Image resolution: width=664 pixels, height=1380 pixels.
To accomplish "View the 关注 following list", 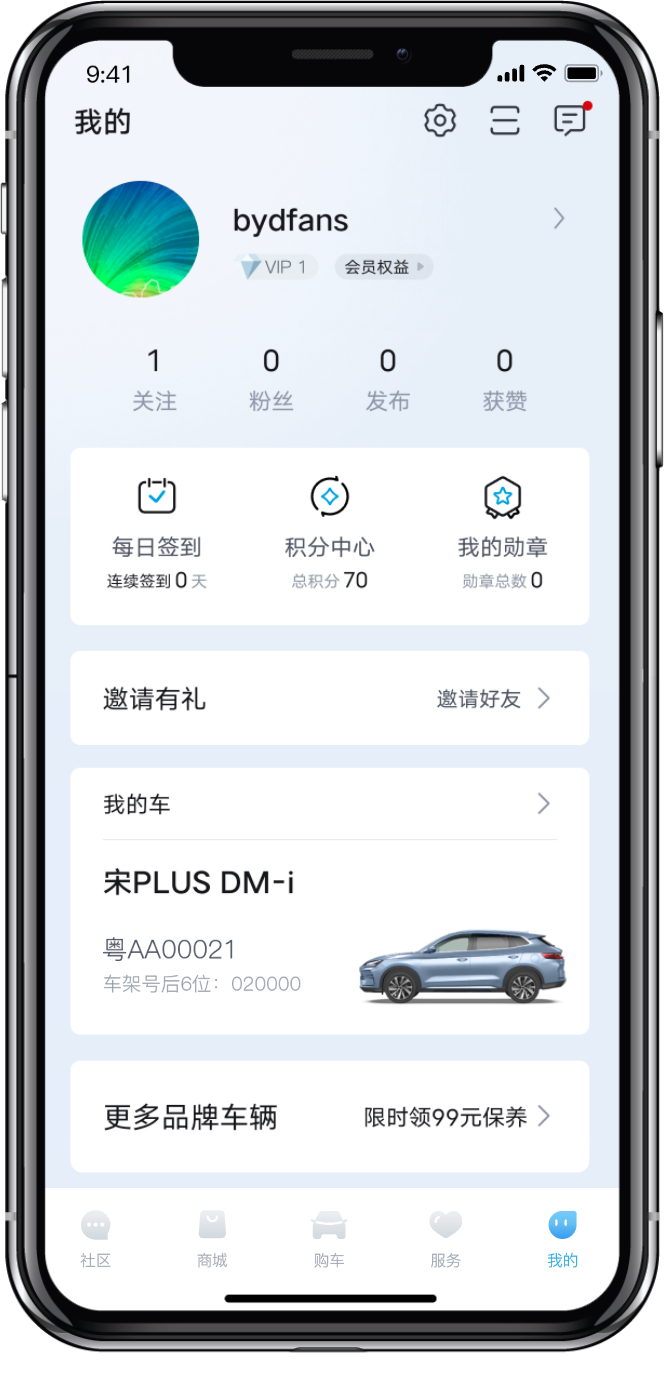I will (154, 379).
